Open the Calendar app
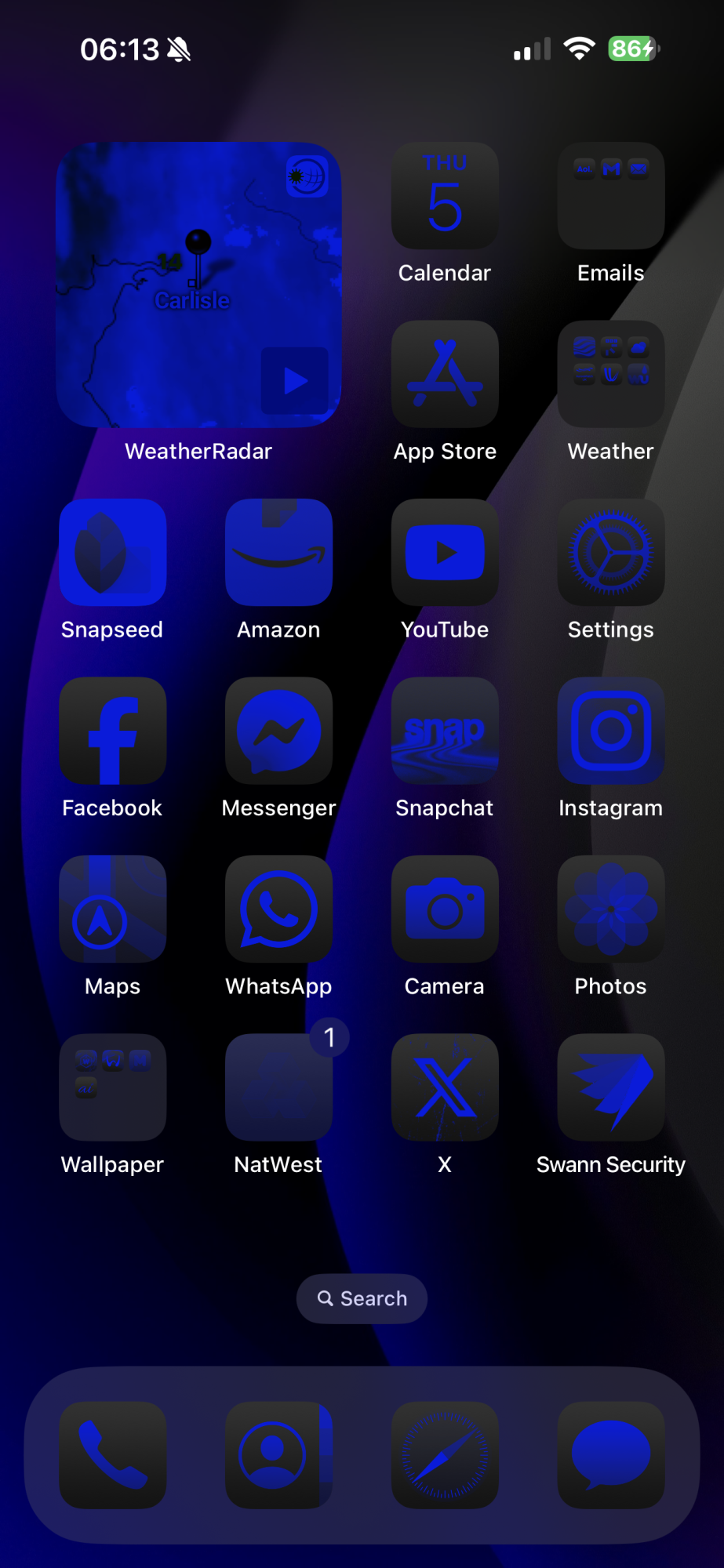 [445, 196]
